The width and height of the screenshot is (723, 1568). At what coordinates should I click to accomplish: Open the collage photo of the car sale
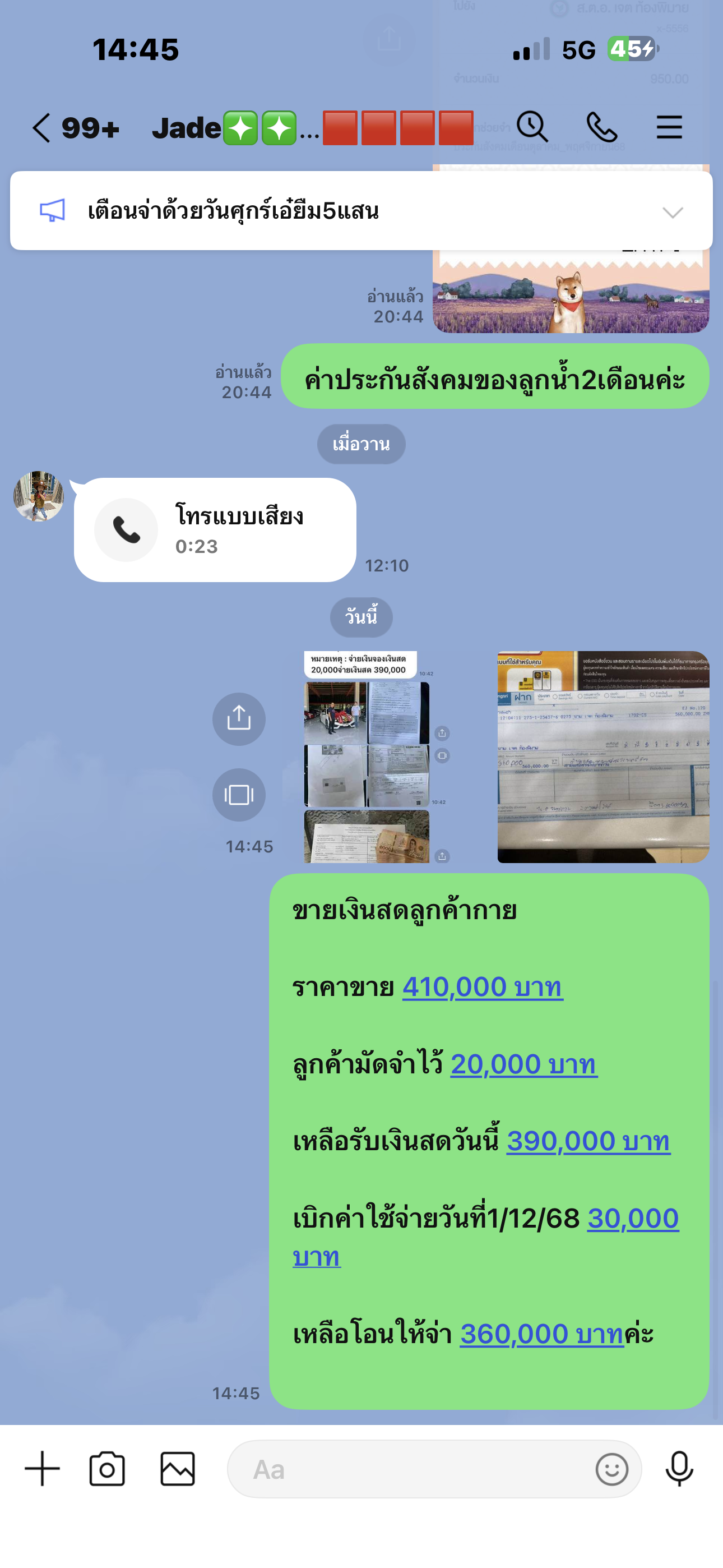(367, 757)
